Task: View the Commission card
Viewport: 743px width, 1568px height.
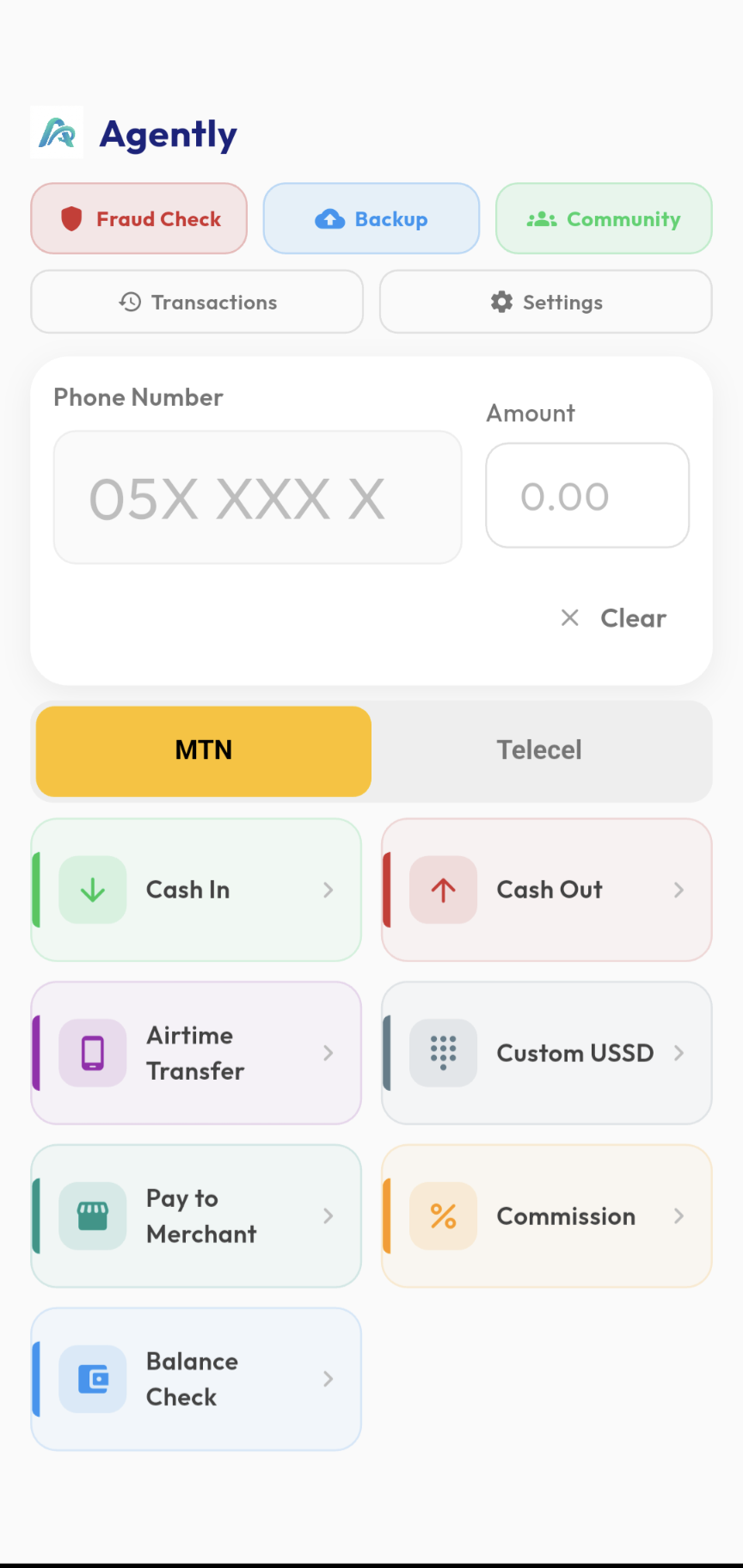Action: click(x=547, y=1216)
